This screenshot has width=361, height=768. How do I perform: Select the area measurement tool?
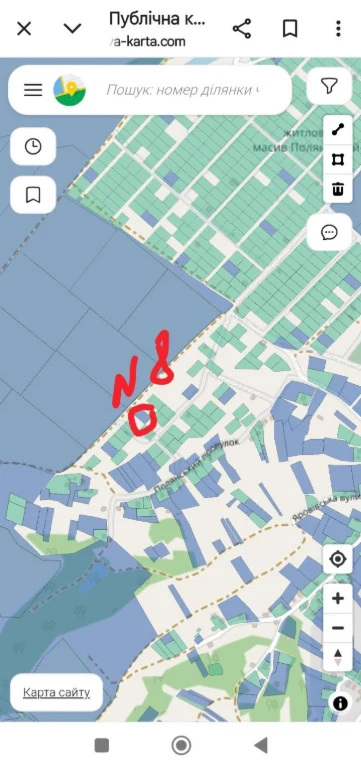click(338, 159)
